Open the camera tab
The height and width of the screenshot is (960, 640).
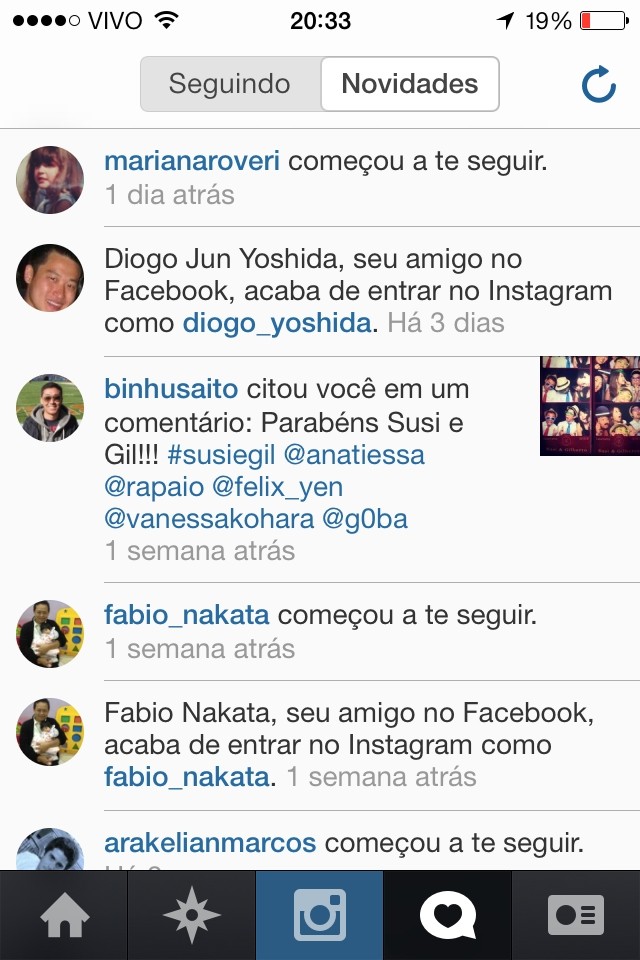coord(320,915)
